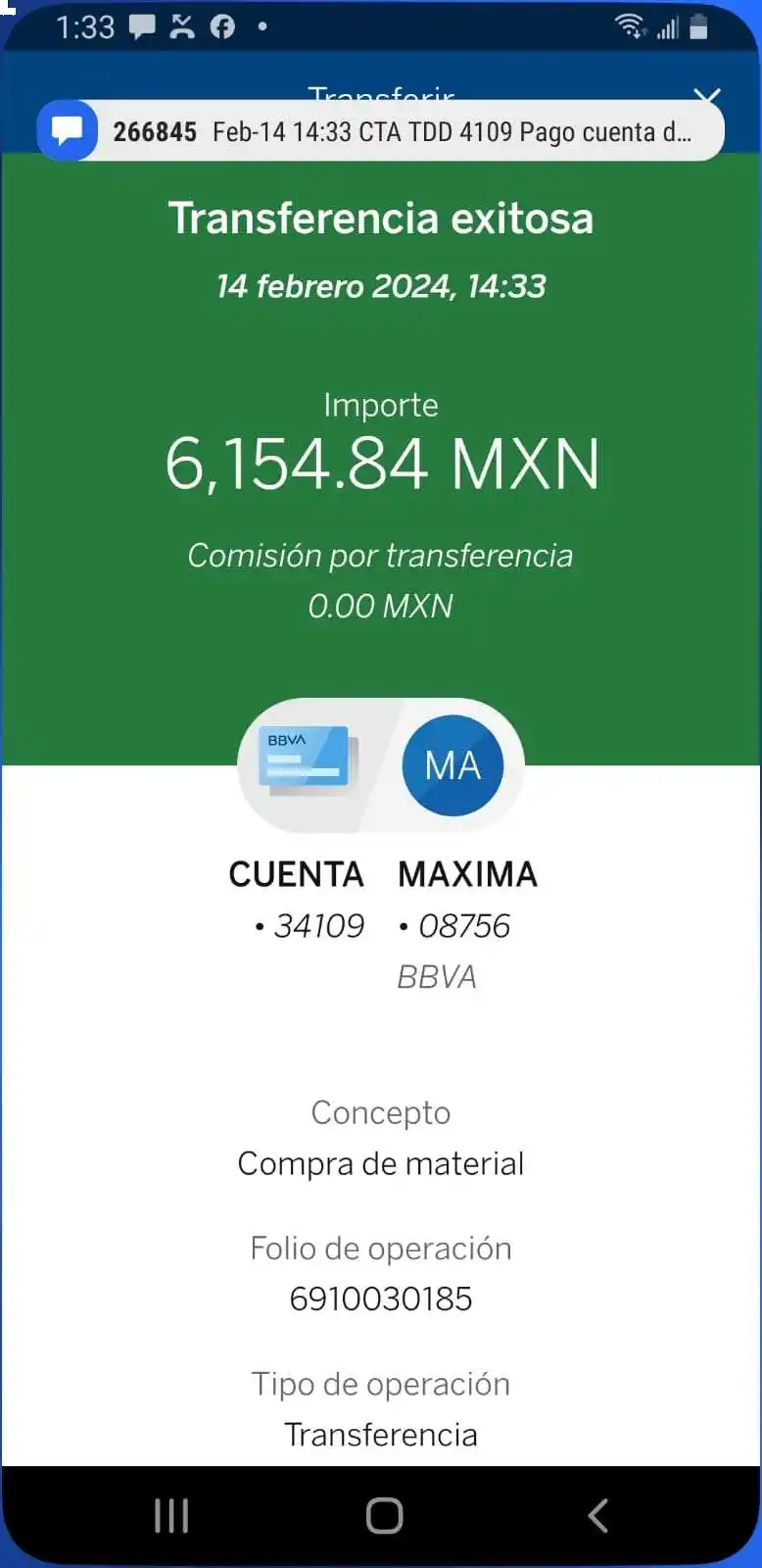This screenshot has height=1568, width=762.
Task: Close the transfer confirmation screen
Action: (707, 95)
